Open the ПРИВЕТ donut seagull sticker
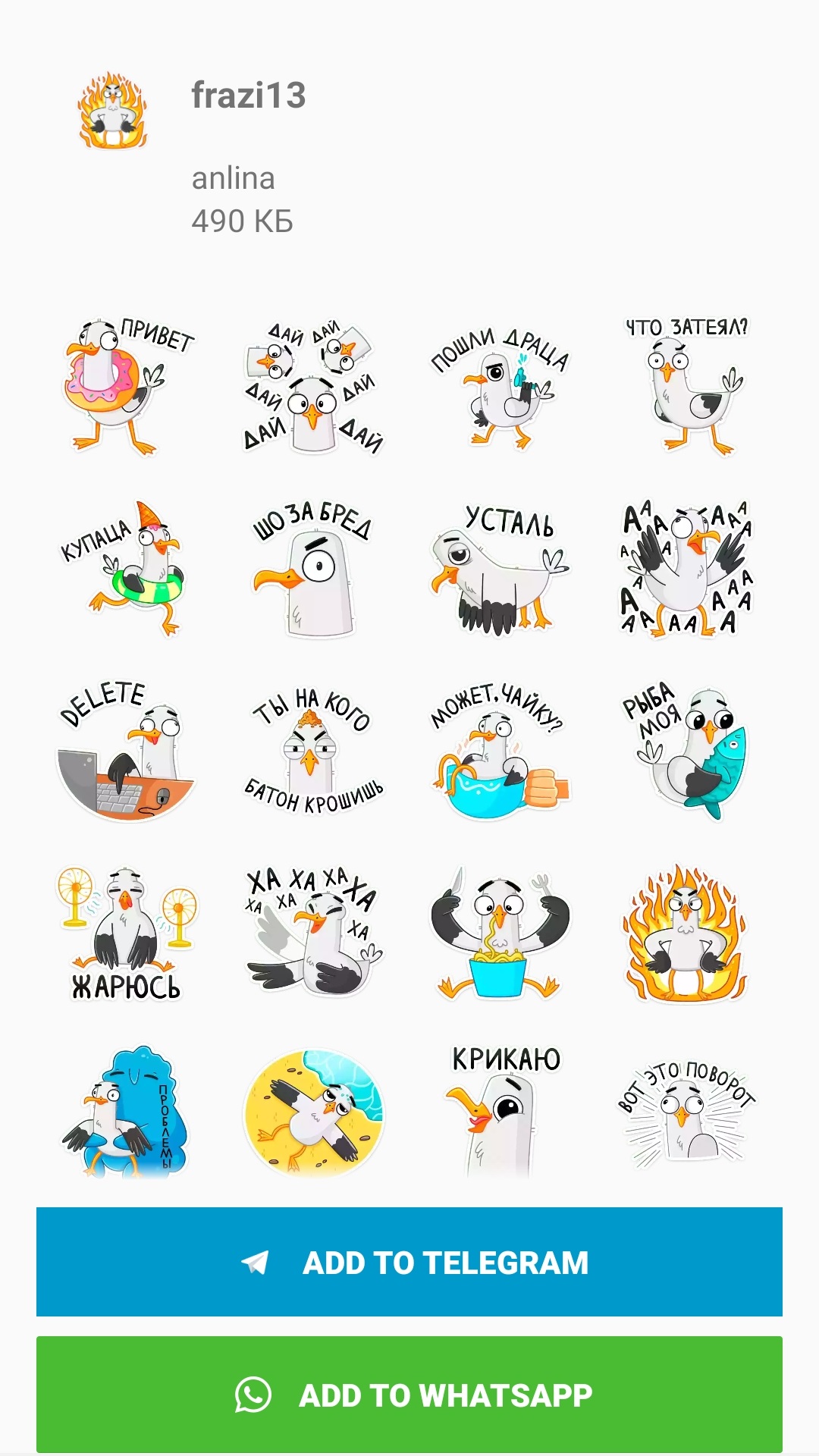Screen dimensions: 819x1456 coord(125,387)
